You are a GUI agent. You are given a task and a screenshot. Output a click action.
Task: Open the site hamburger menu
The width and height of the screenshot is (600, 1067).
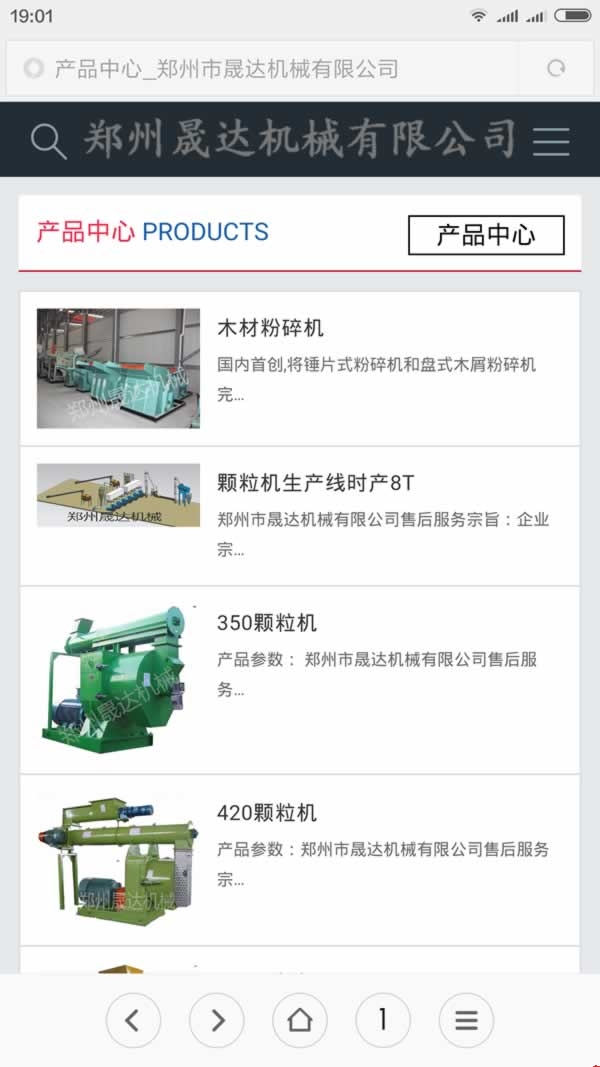(551, 141)
